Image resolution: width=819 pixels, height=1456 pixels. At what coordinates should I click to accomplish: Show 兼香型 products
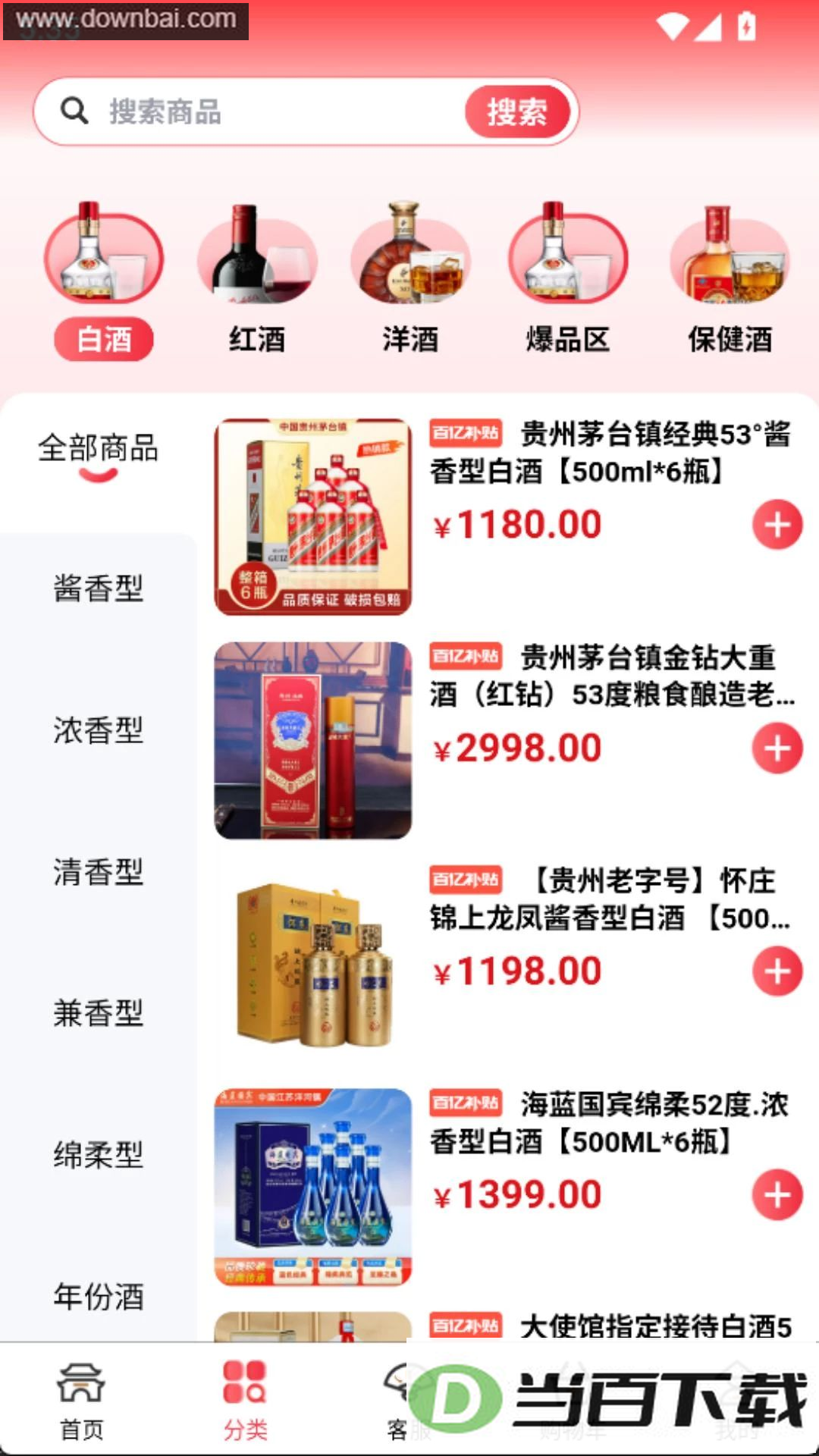click(99, 1013)
